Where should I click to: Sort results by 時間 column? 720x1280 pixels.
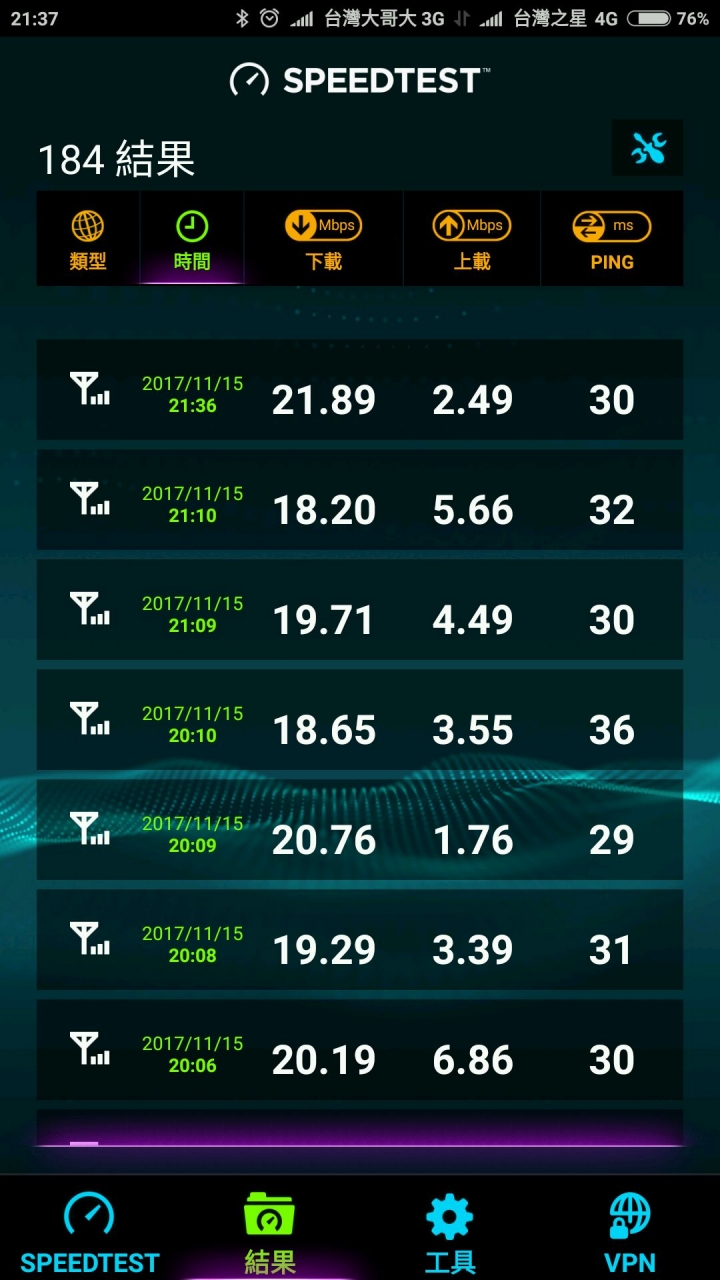pyautogui.click(x=192, y=240)
